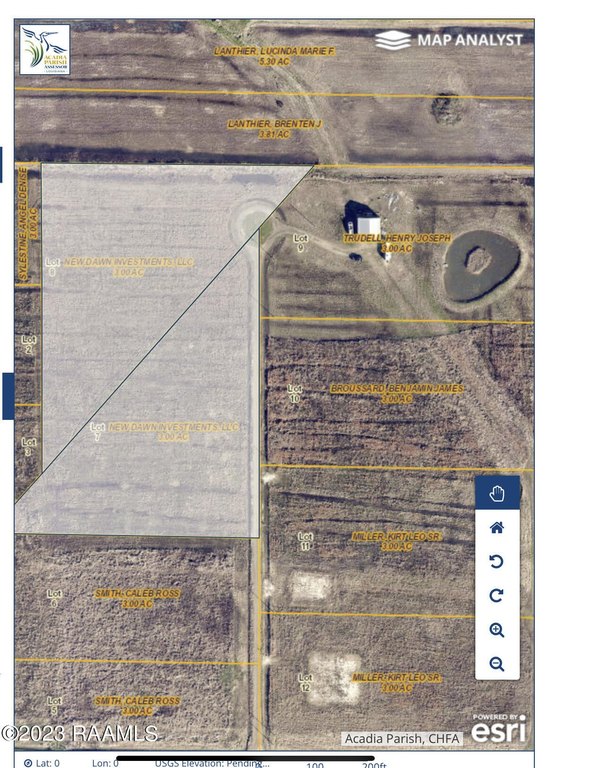This screenshot has height=768, width=608.
Task: Select the pan hand tool
Action: click(497, 493)
